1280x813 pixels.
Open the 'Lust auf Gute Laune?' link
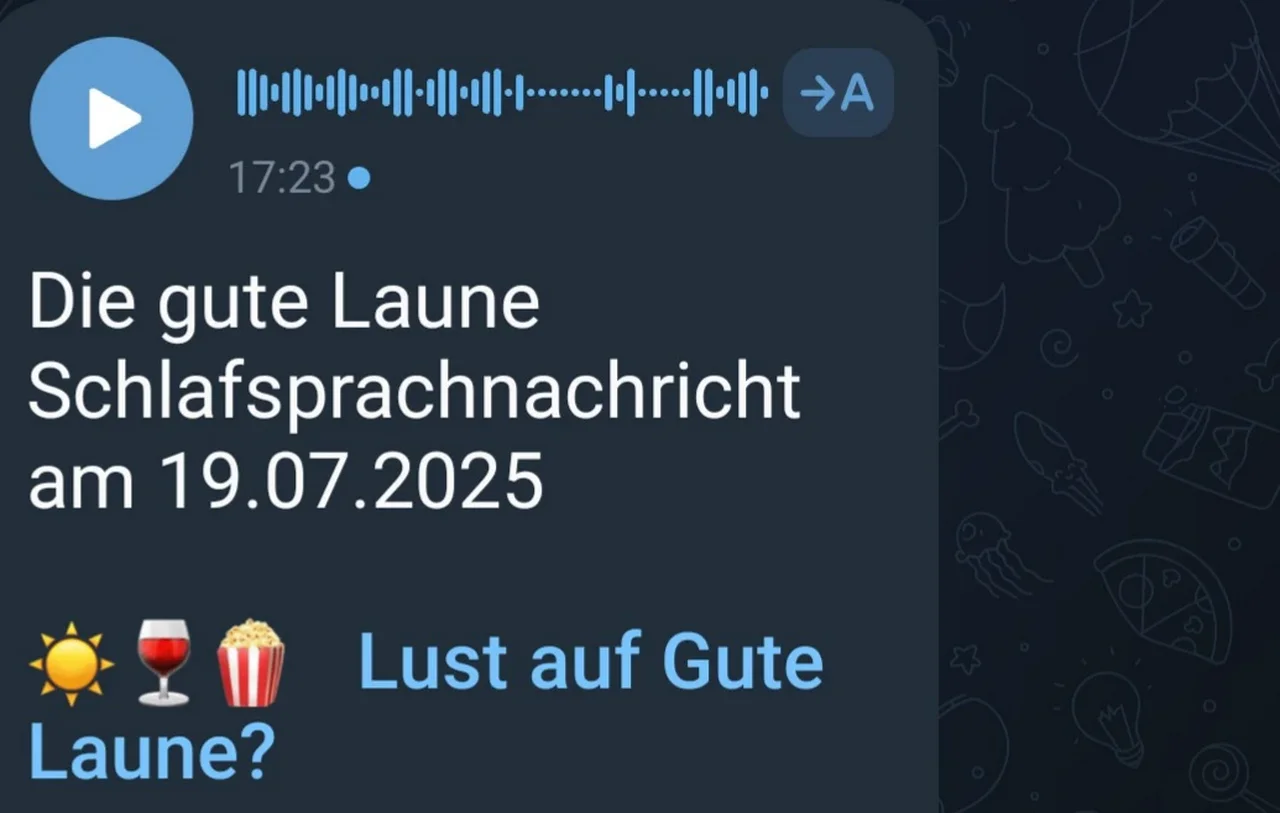pyautogui.click(x=590, y=663)
